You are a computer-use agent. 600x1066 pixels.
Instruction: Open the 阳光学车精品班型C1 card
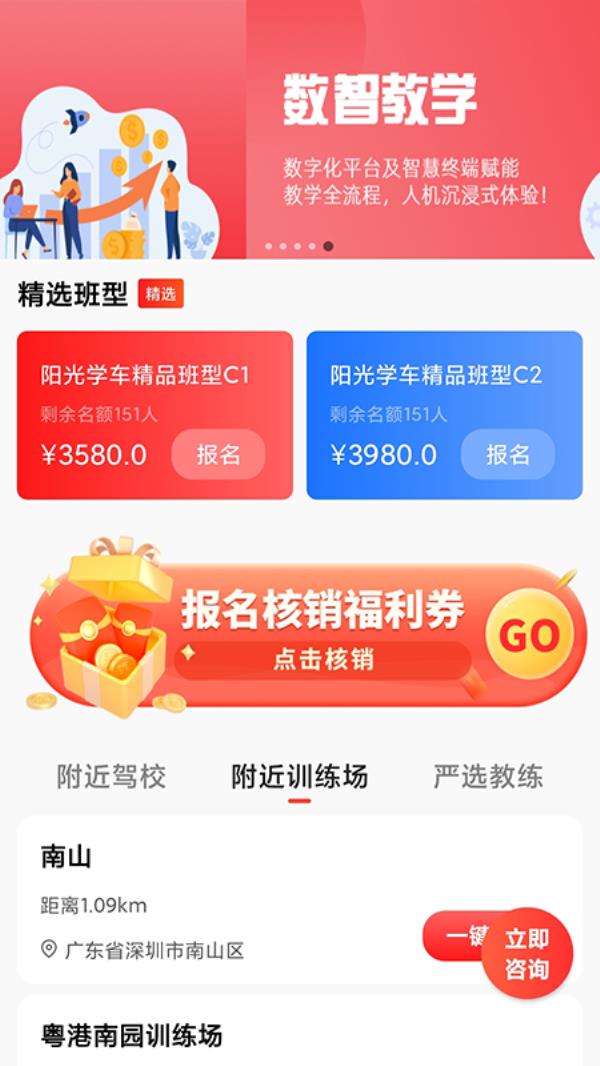(x=155, y=415)
